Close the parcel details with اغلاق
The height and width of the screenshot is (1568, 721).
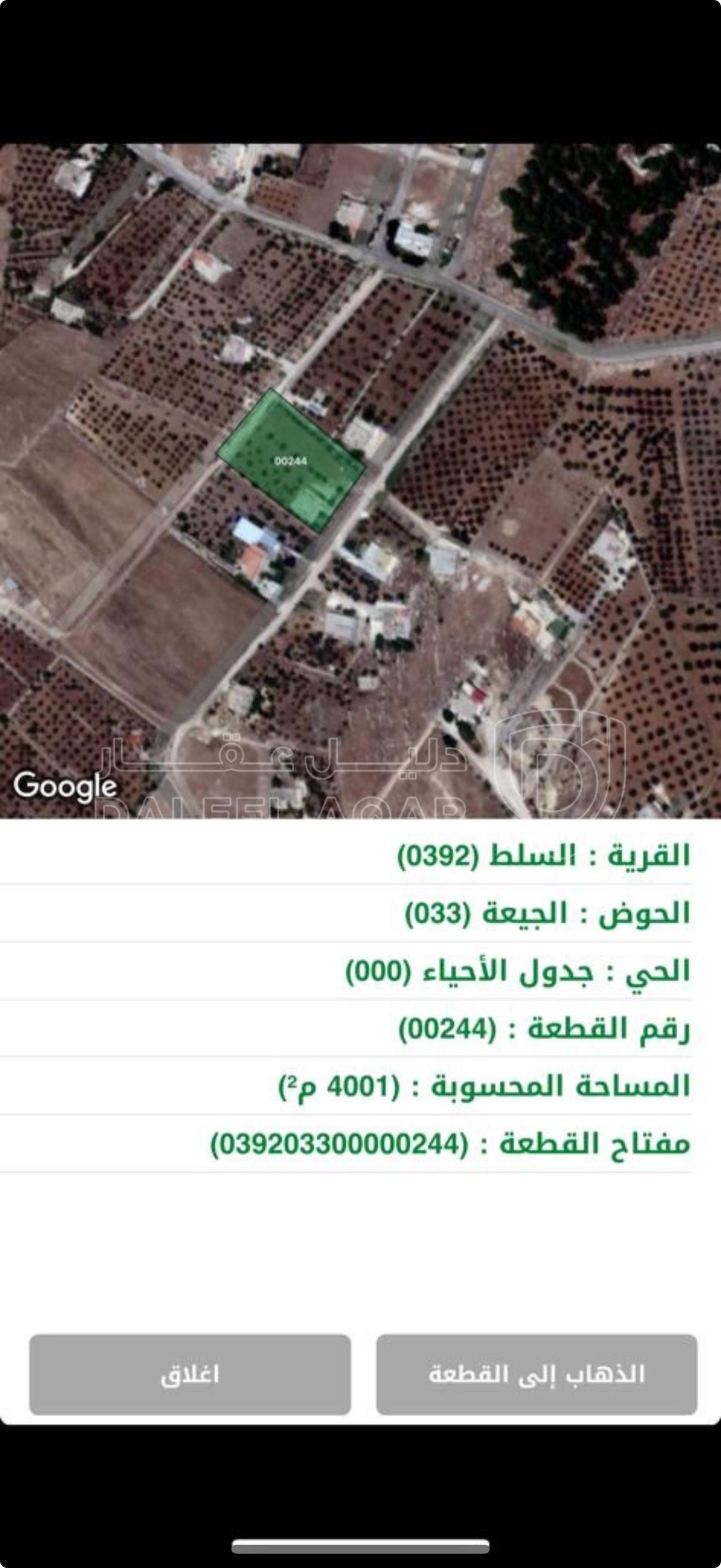[190, 1374]
